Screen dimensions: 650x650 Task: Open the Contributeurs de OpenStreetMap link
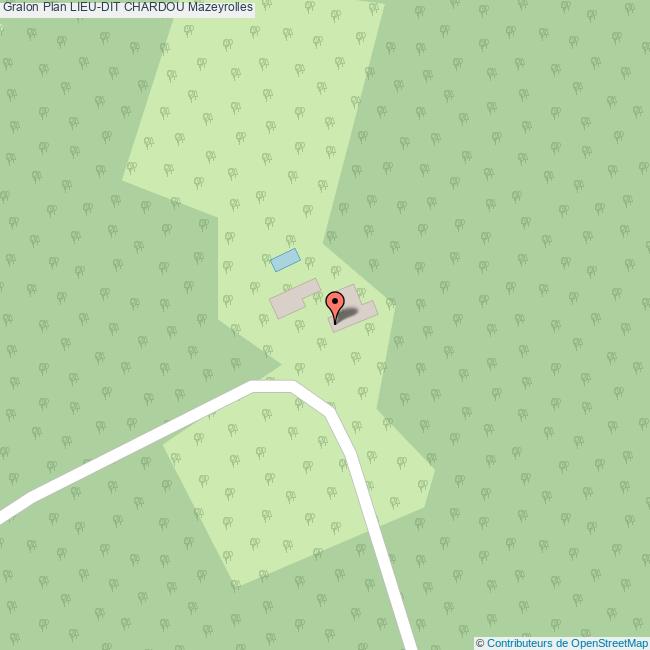pyautogui.click(x=567, y=643)
